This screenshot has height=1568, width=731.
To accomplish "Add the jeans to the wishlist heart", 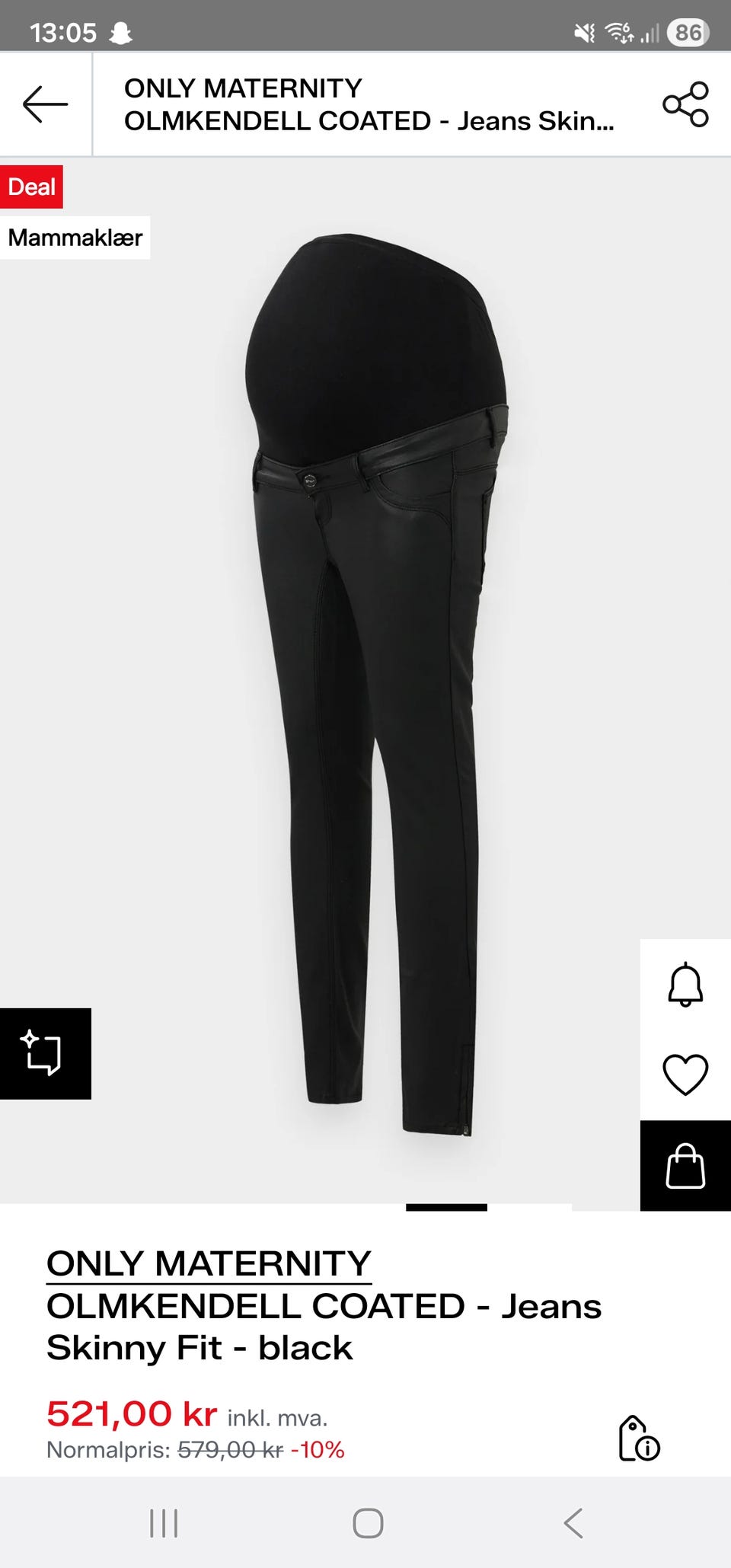I will point(685,1075).
